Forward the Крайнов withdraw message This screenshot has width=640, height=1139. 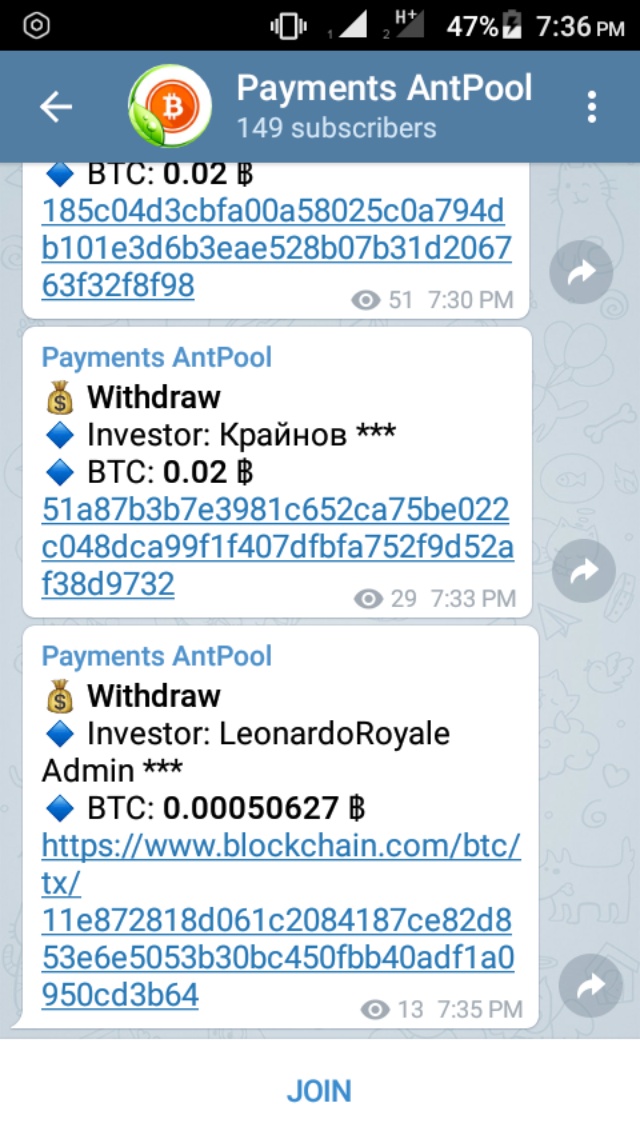coord(582,571)
